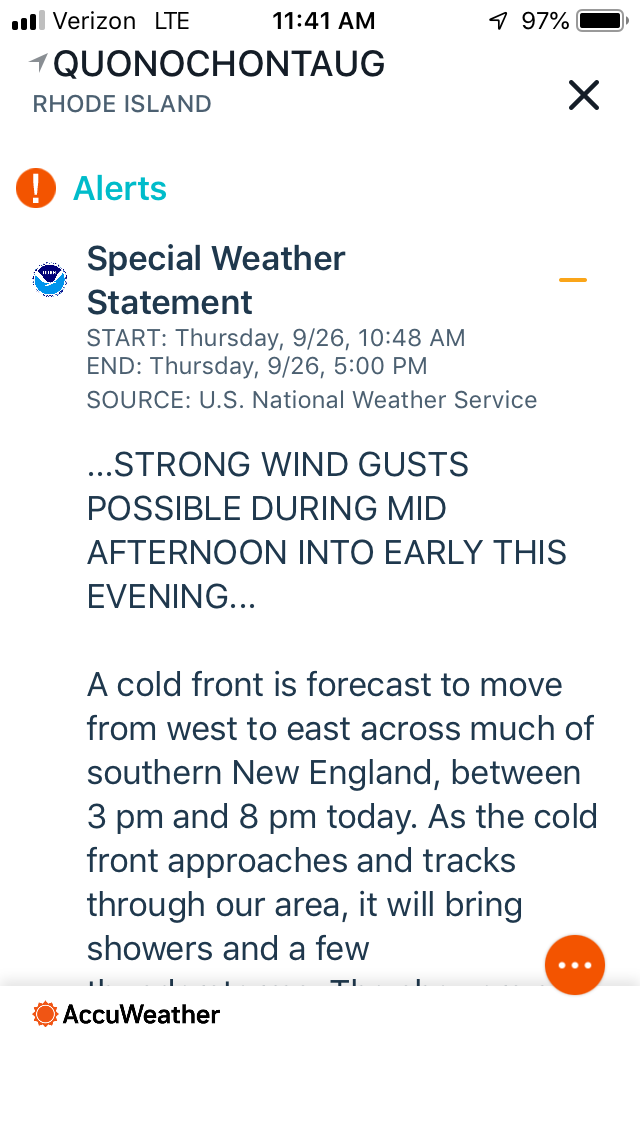640x1136 pixels.
Task: Close the alerts screen
Action: (x=583, y=95)
